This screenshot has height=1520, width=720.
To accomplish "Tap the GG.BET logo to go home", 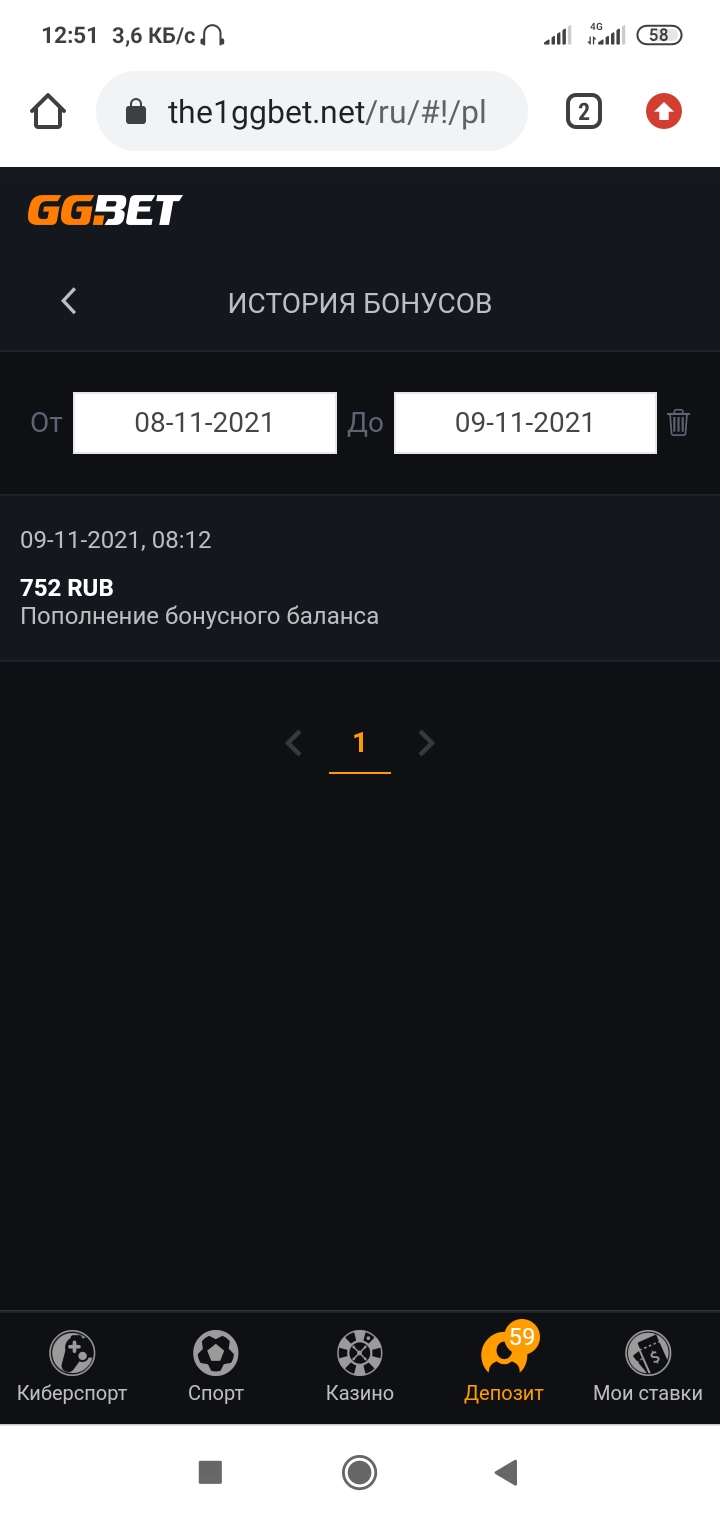I will [x=104, y=210].
